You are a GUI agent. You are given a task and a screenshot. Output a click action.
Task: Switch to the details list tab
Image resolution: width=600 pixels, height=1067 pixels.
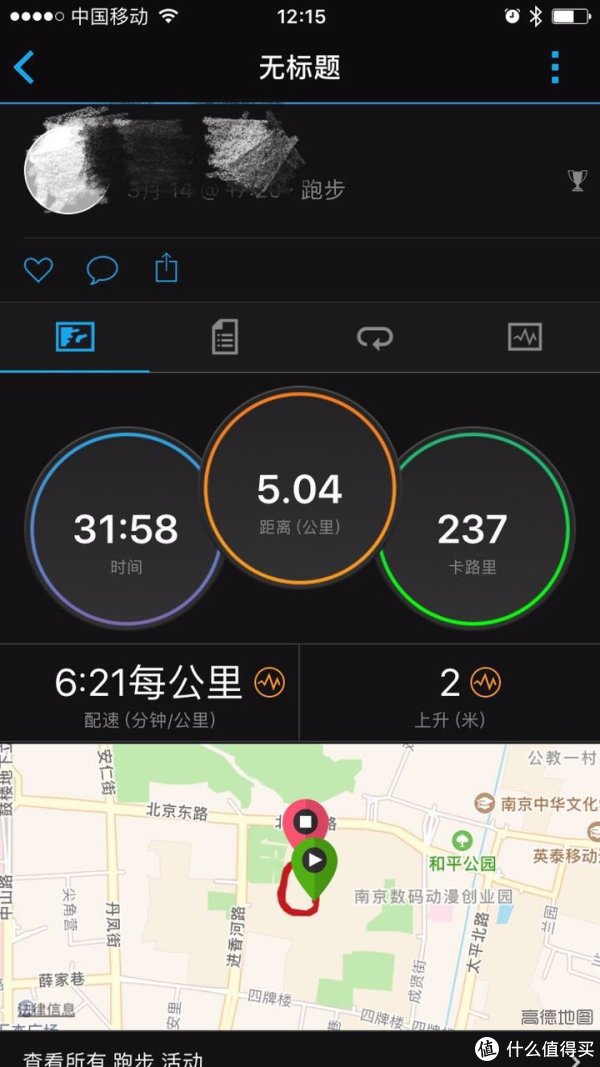pyautogui.click(x=225, y=337)
